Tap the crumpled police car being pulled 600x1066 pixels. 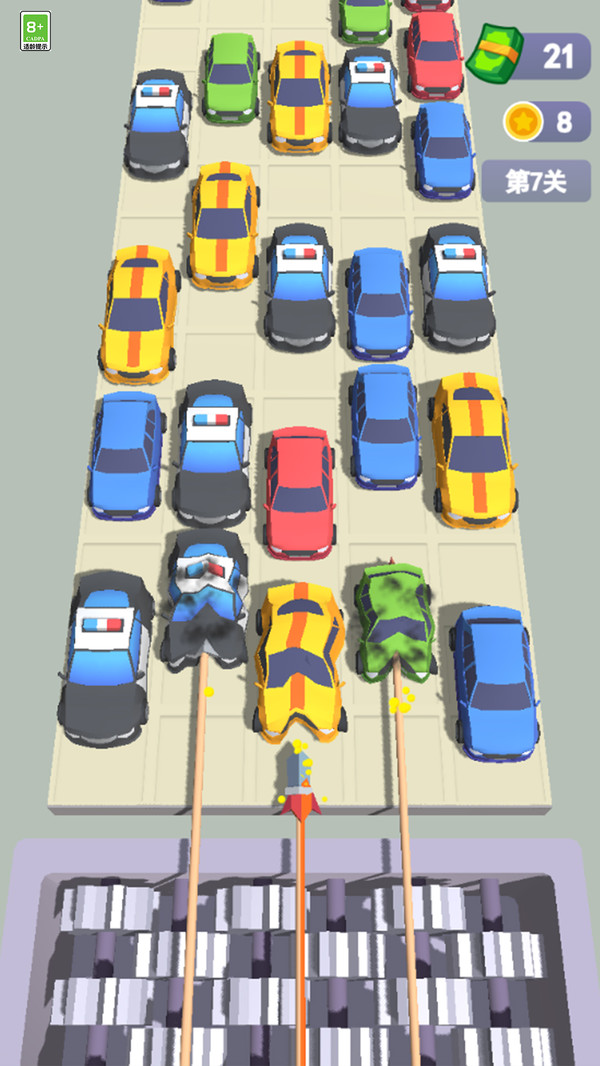(206, 598)
